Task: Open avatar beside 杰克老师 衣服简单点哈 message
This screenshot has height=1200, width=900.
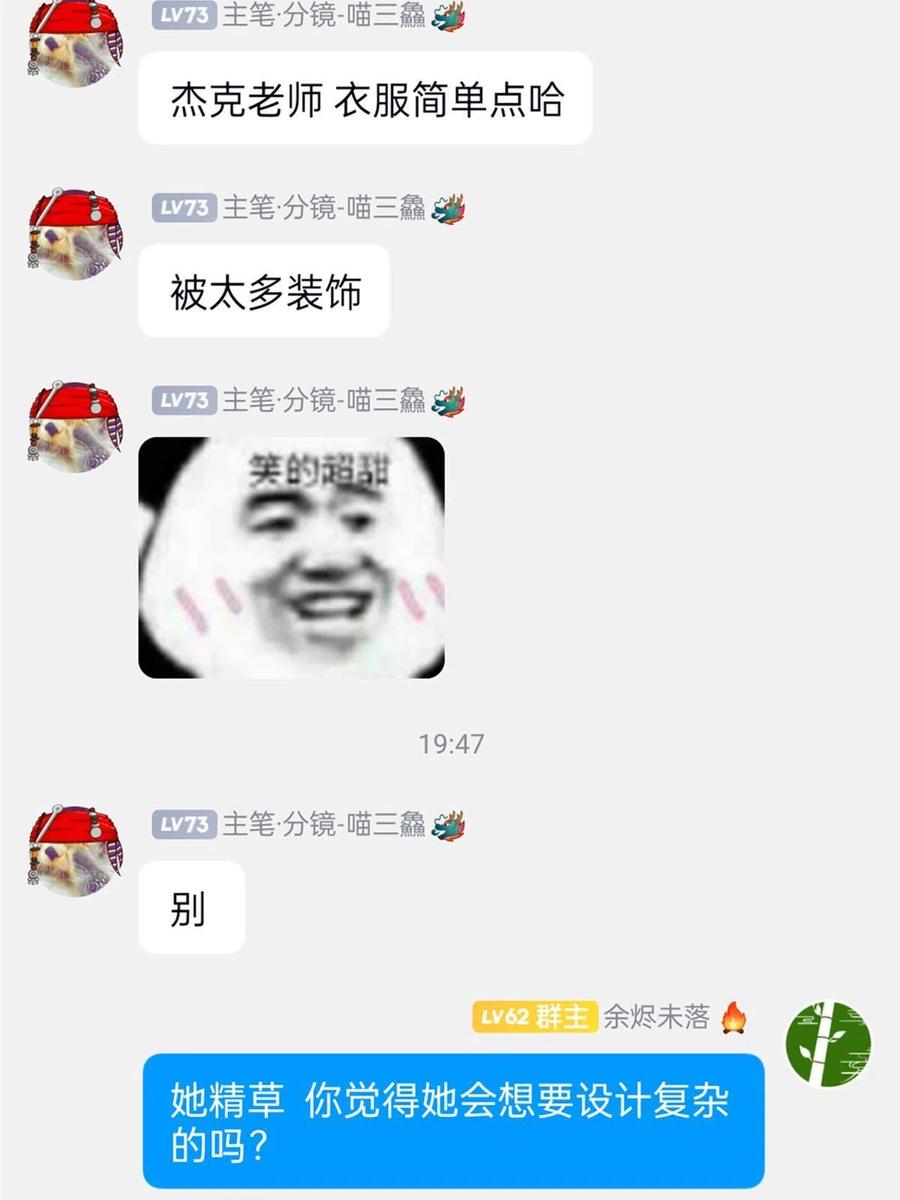Action: click(x=75, y=42)
